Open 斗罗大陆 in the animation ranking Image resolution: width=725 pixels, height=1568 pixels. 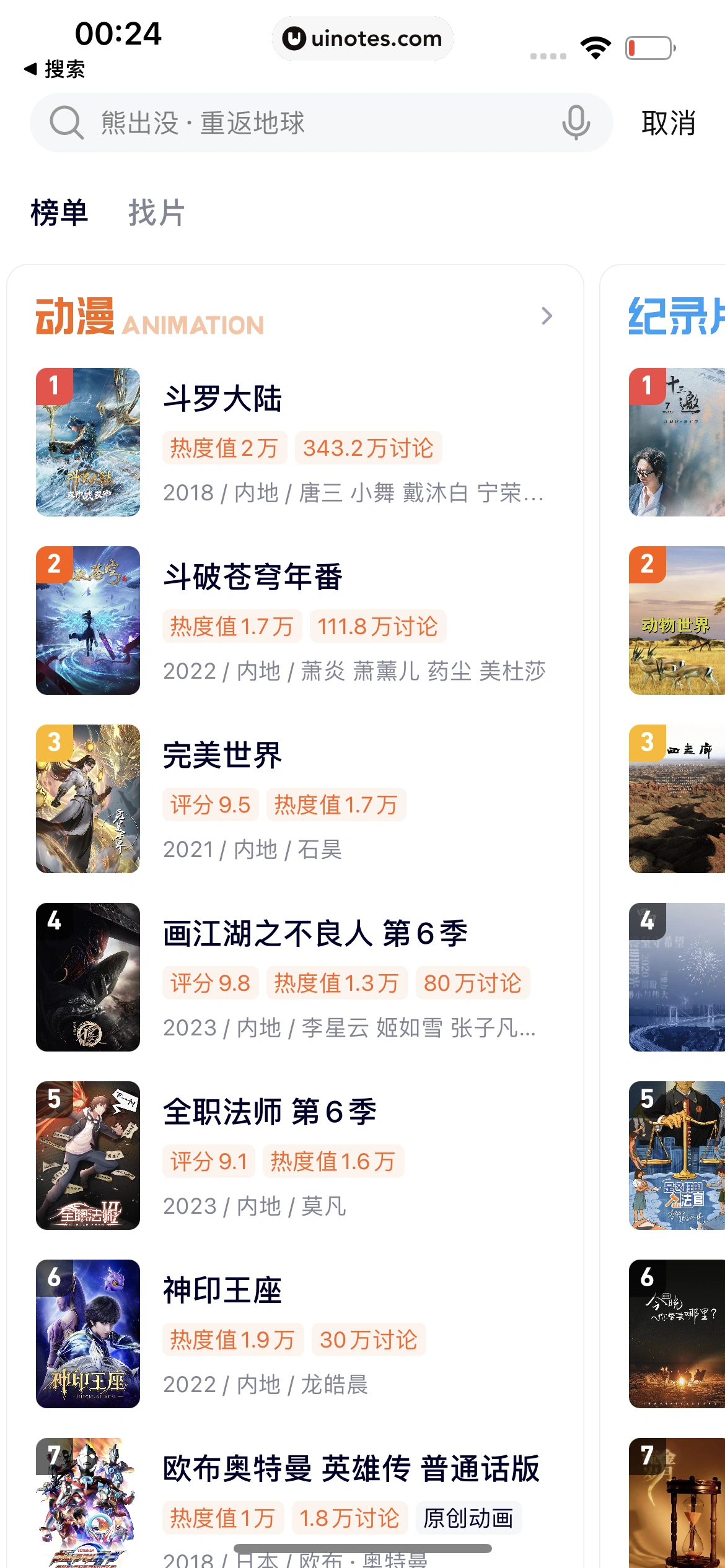point(222,398)
